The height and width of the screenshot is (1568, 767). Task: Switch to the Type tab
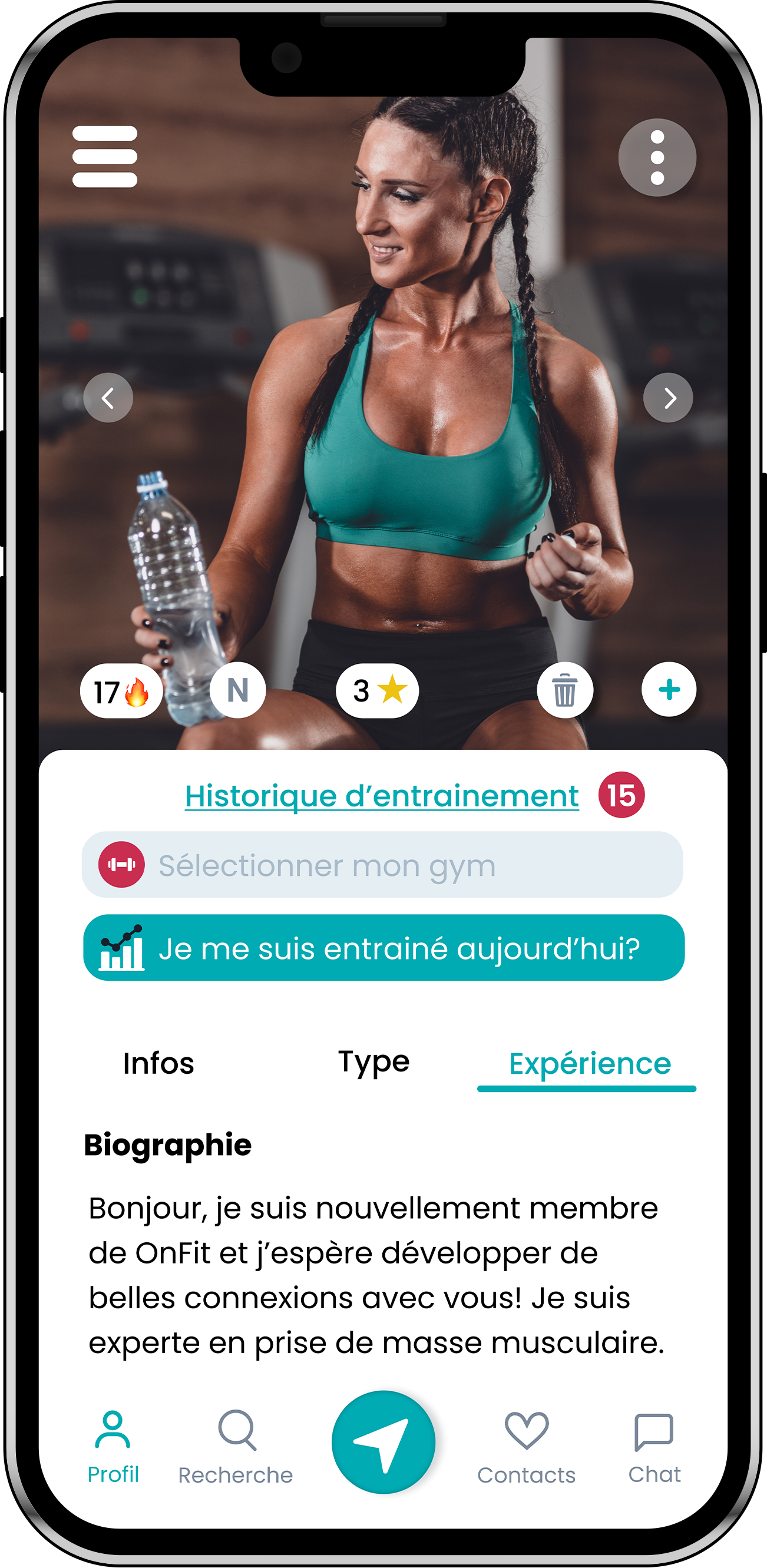coord(373,1062)
